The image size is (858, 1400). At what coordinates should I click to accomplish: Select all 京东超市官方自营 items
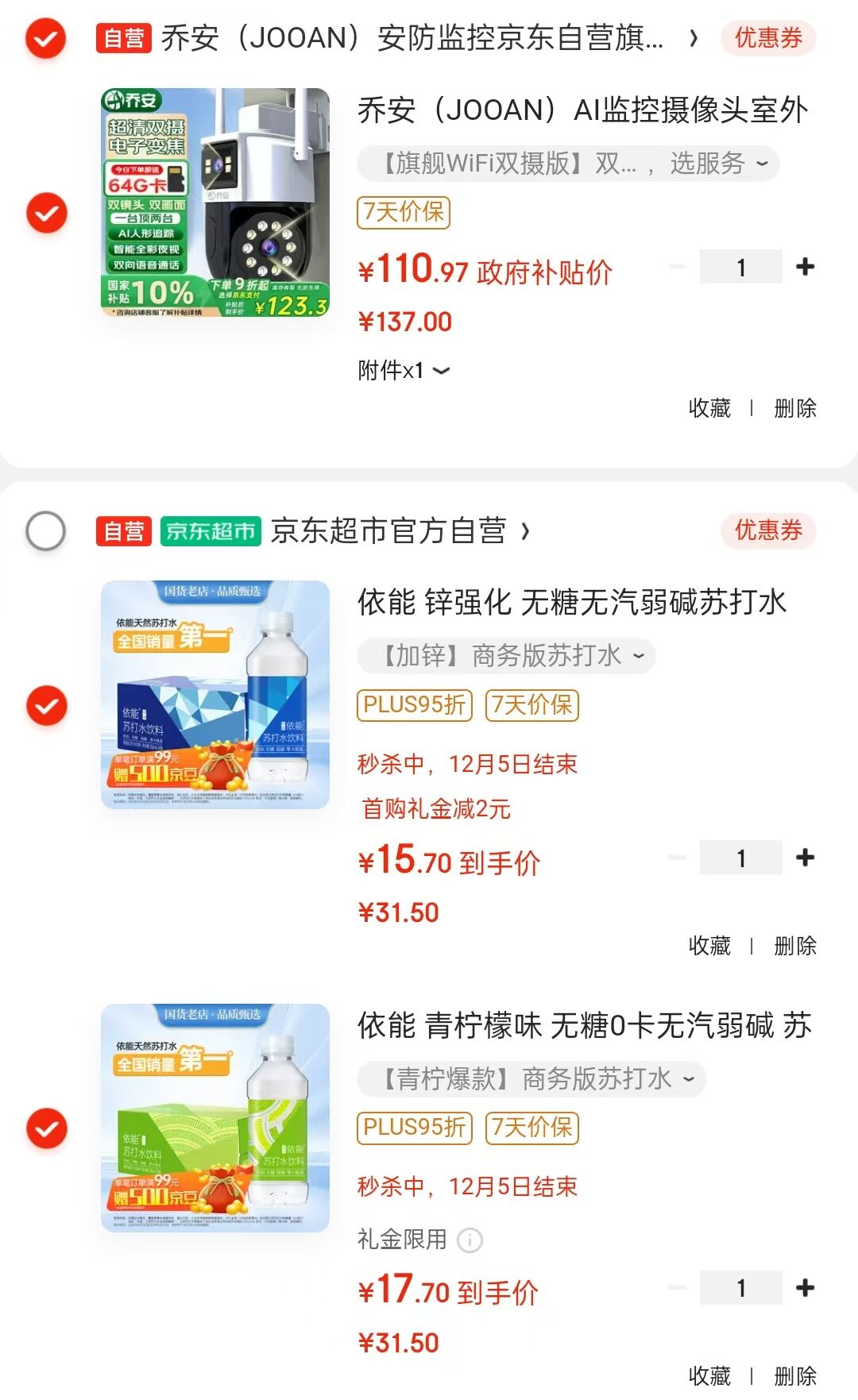(x=45, y=530)
